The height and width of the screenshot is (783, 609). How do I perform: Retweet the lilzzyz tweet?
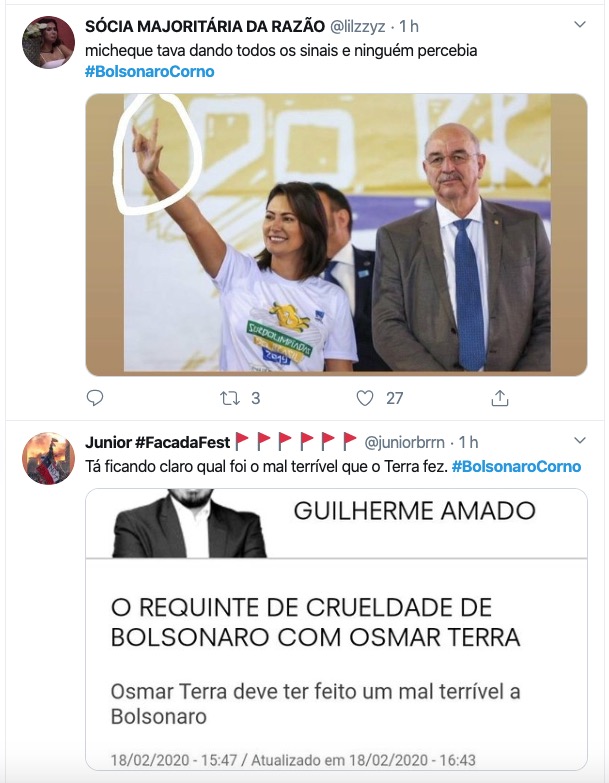tap(230, 398)
